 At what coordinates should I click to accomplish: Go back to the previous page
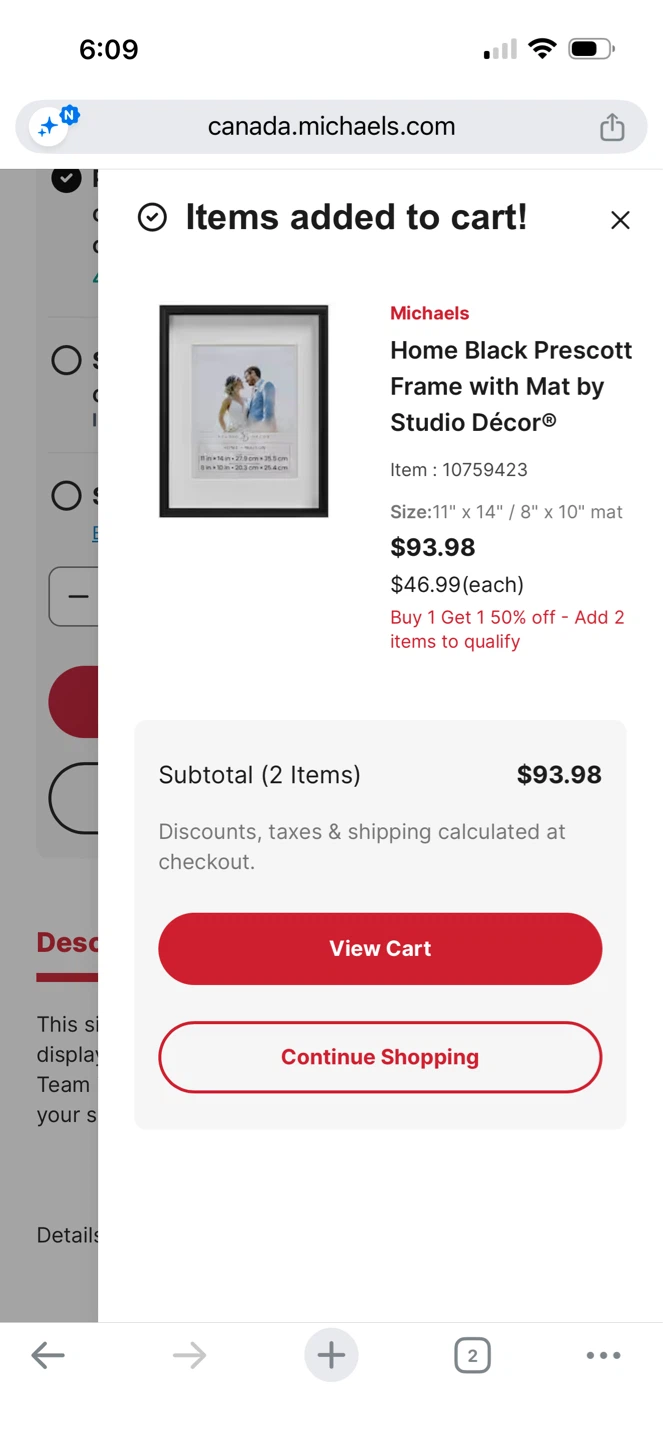(48, 1355)
